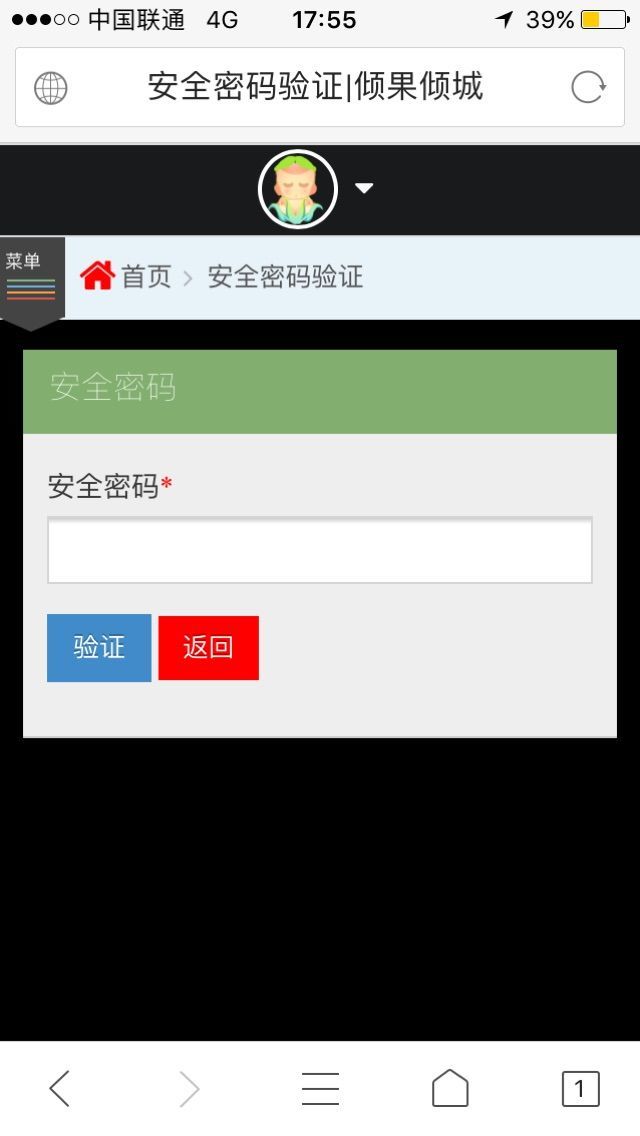The width and height of the screenshot is (640, 1136).
Task: Reload the page with the refresh icon
Action: point(588,88)
